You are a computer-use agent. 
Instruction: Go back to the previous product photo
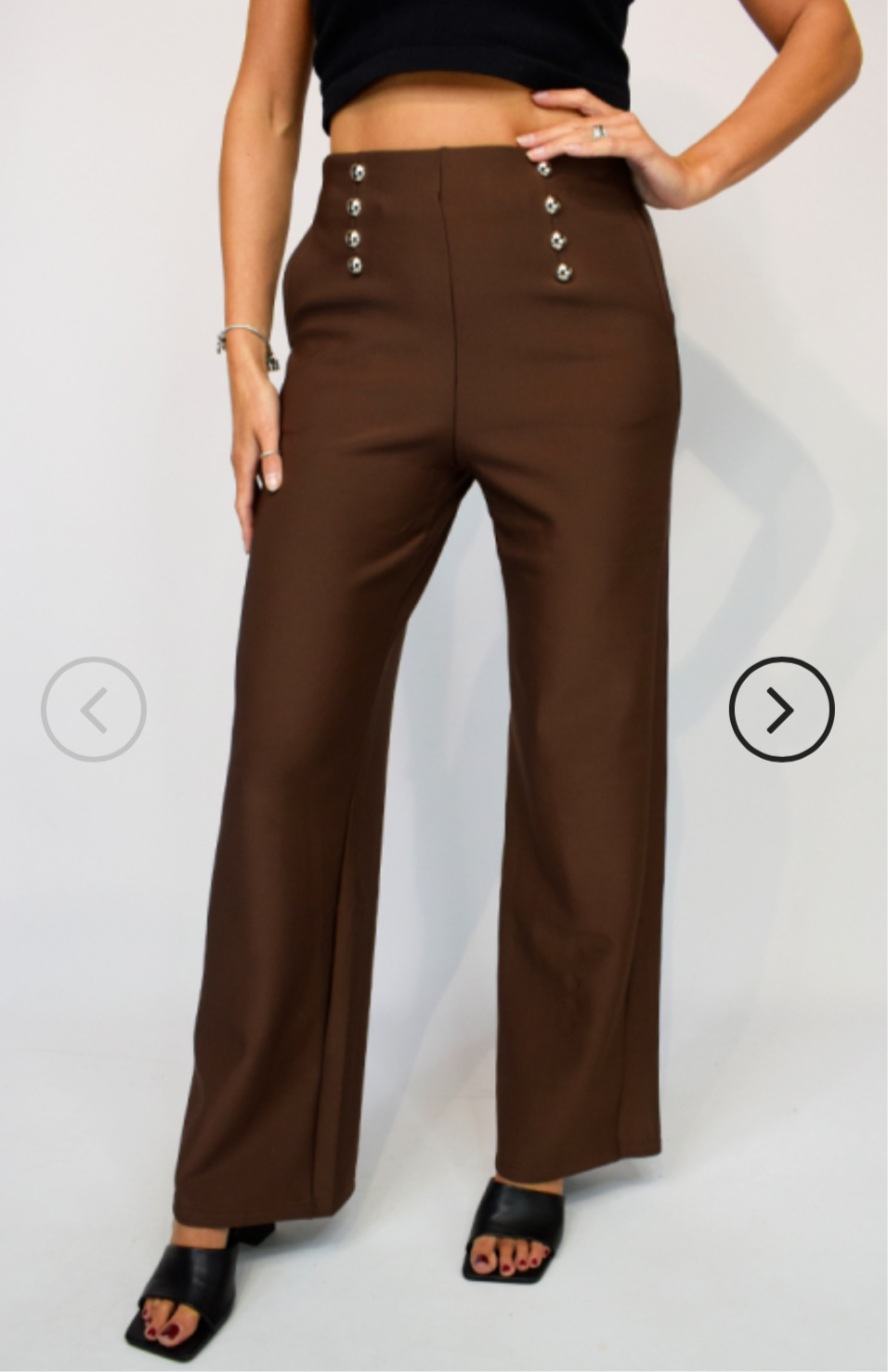94,711
